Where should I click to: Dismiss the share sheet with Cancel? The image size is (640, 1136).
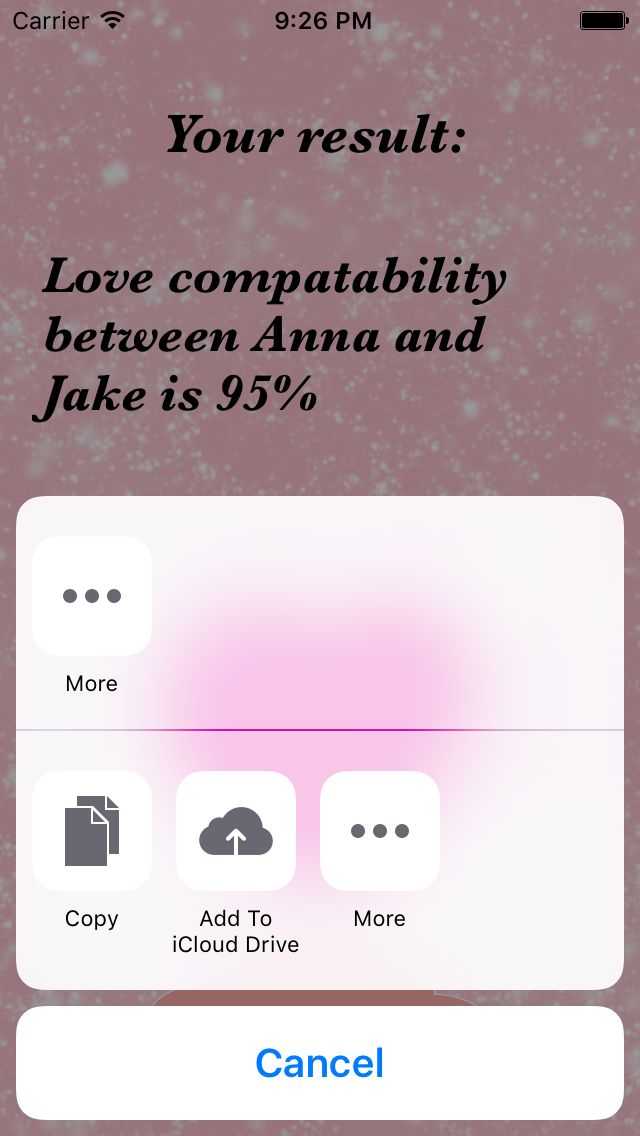coord(320,1063)
